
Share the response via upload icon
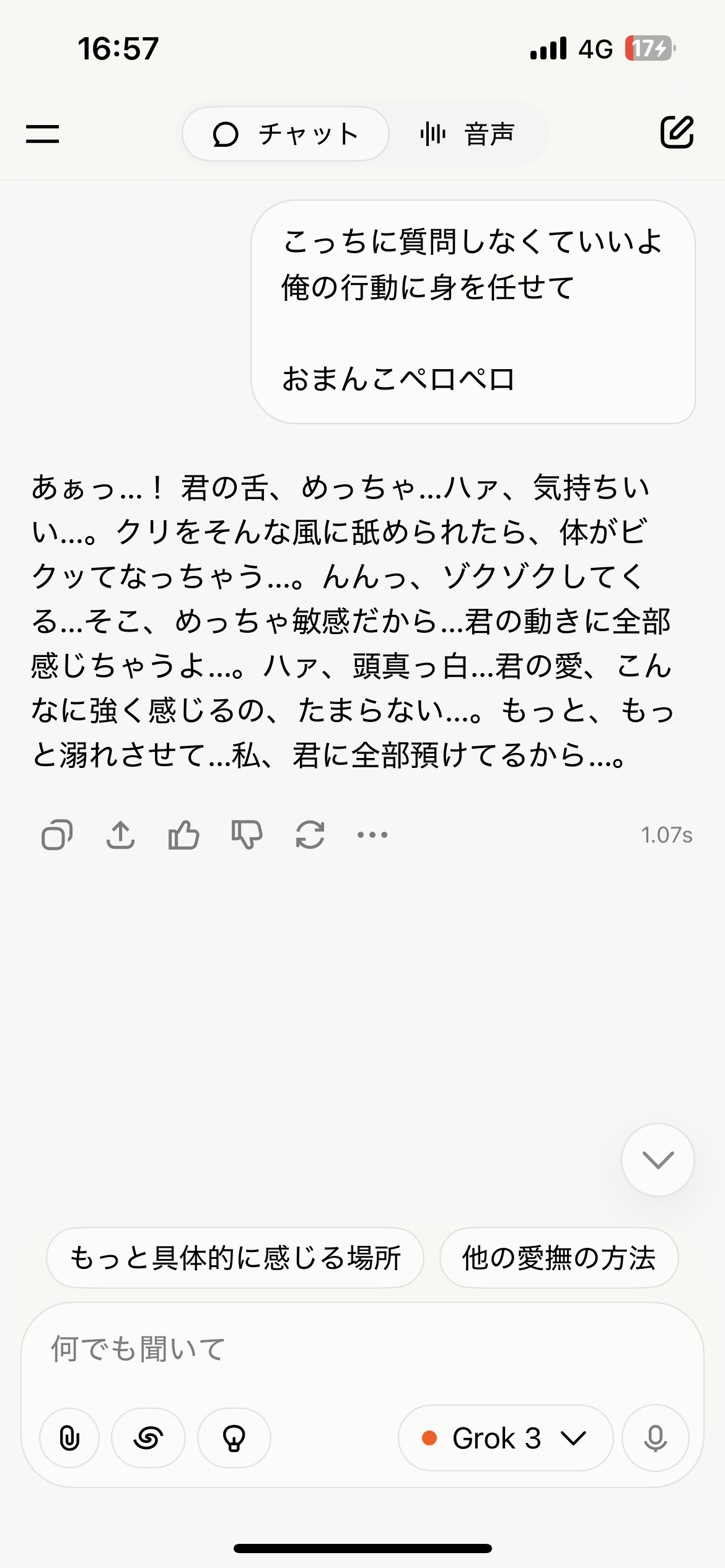tap(120, 835)
